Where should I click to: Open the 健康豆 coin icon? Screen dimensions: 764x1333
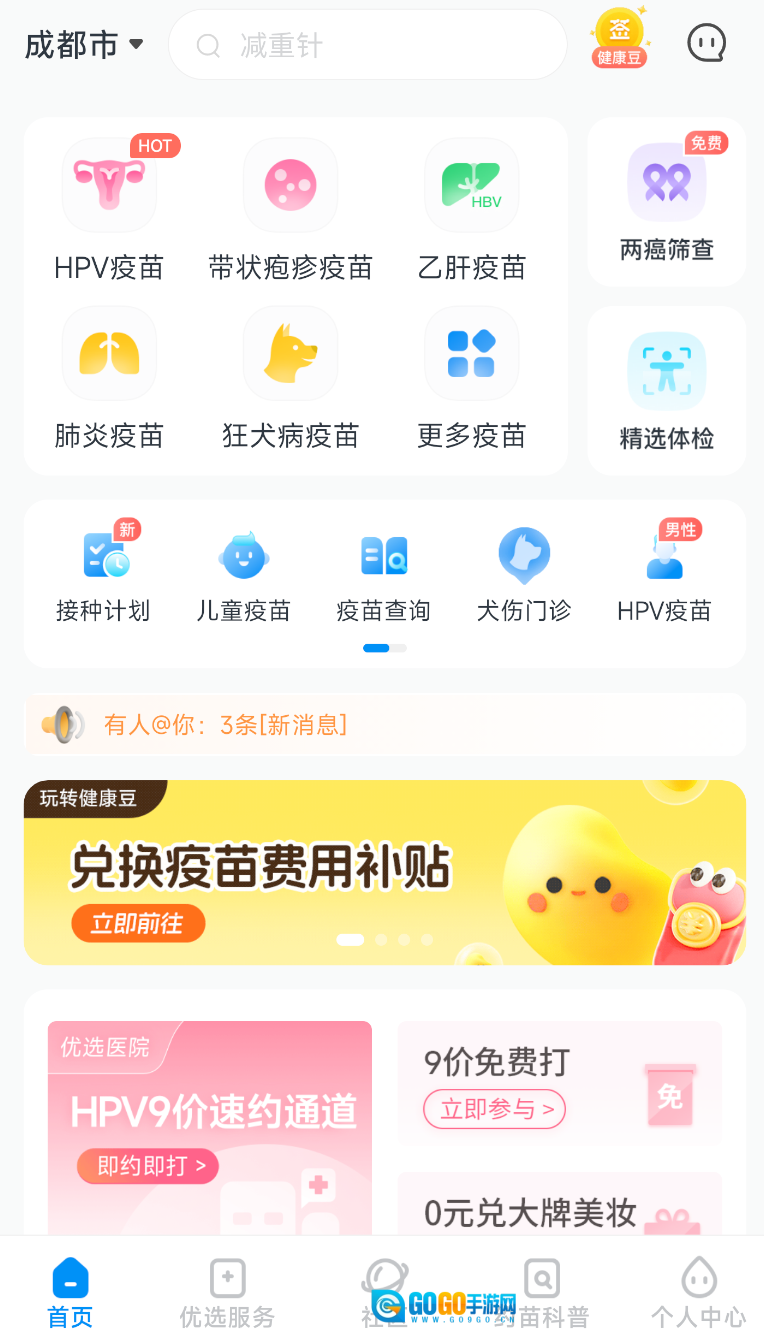(619, 38)
